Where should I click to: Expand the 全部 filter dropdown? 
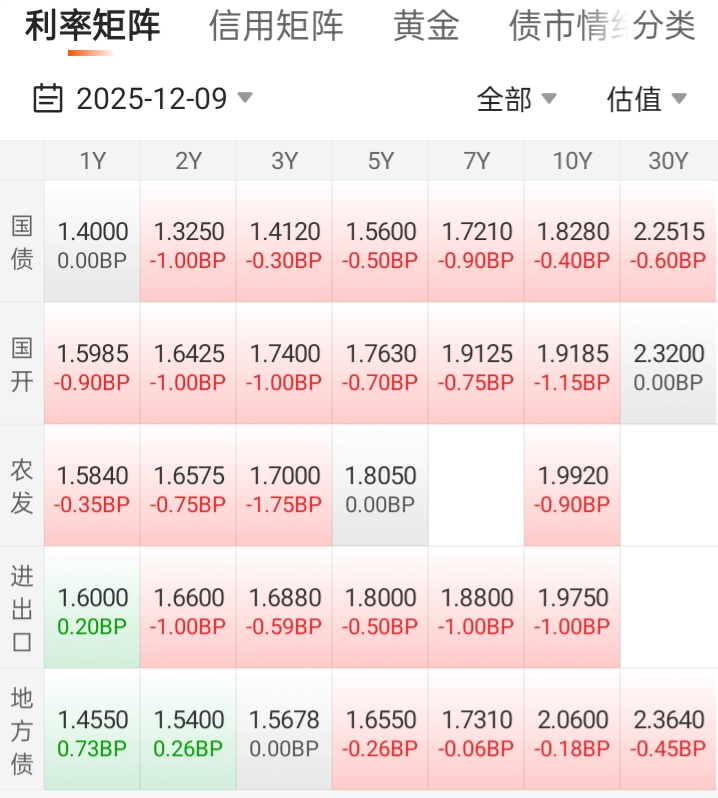[x=516, y=99]
